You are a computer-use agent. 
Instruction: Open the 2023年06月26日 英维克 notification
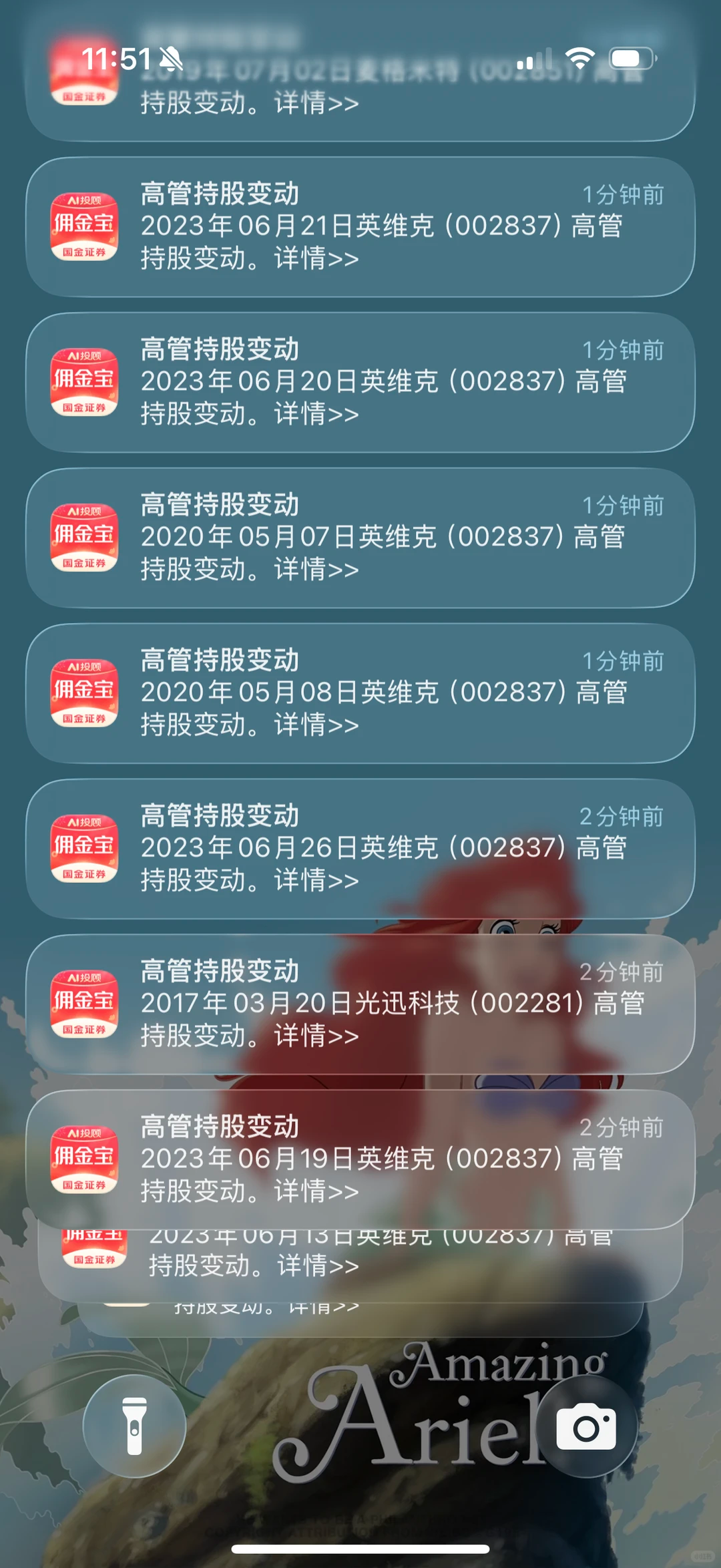pos(360,848)
